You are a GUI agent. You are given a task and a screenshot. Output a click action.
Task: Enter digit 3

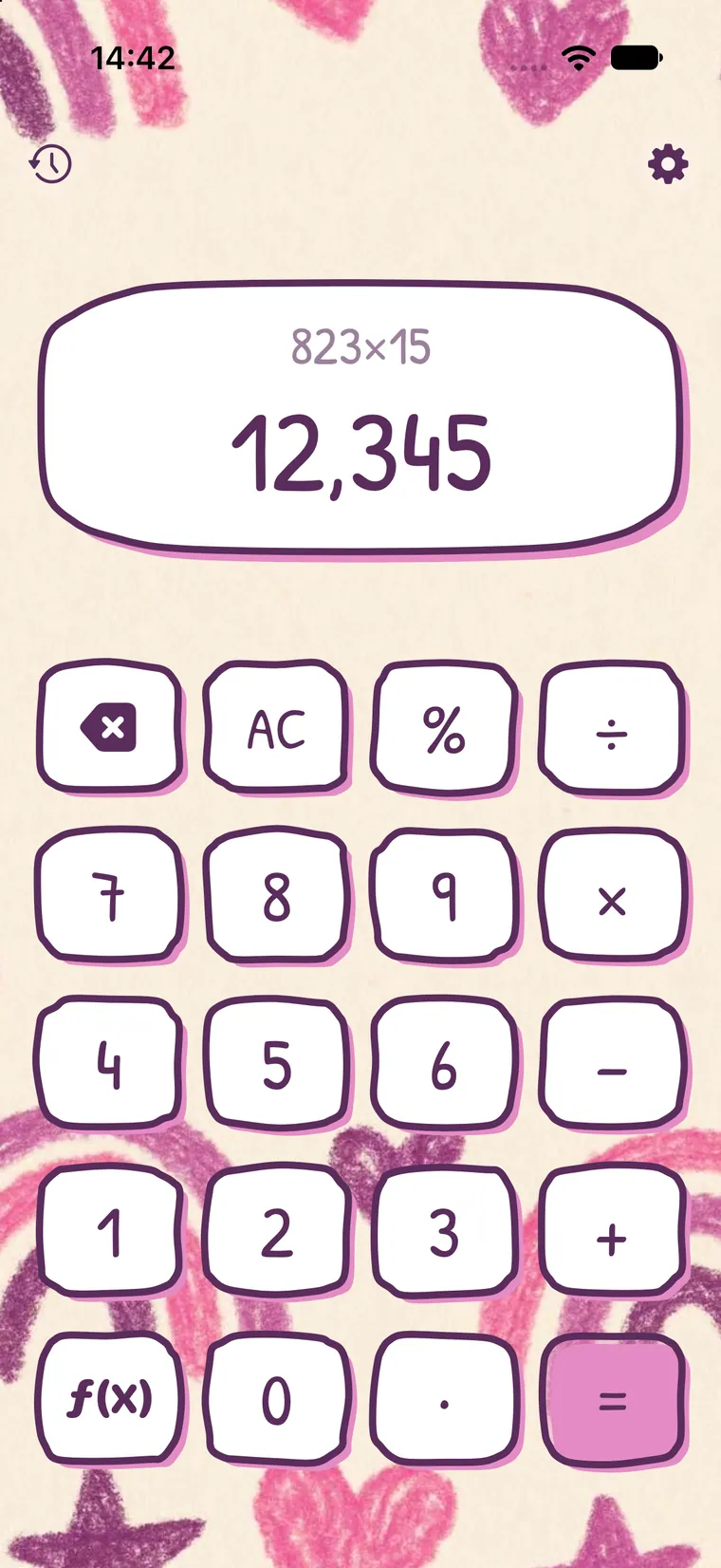pos(444,1233)
